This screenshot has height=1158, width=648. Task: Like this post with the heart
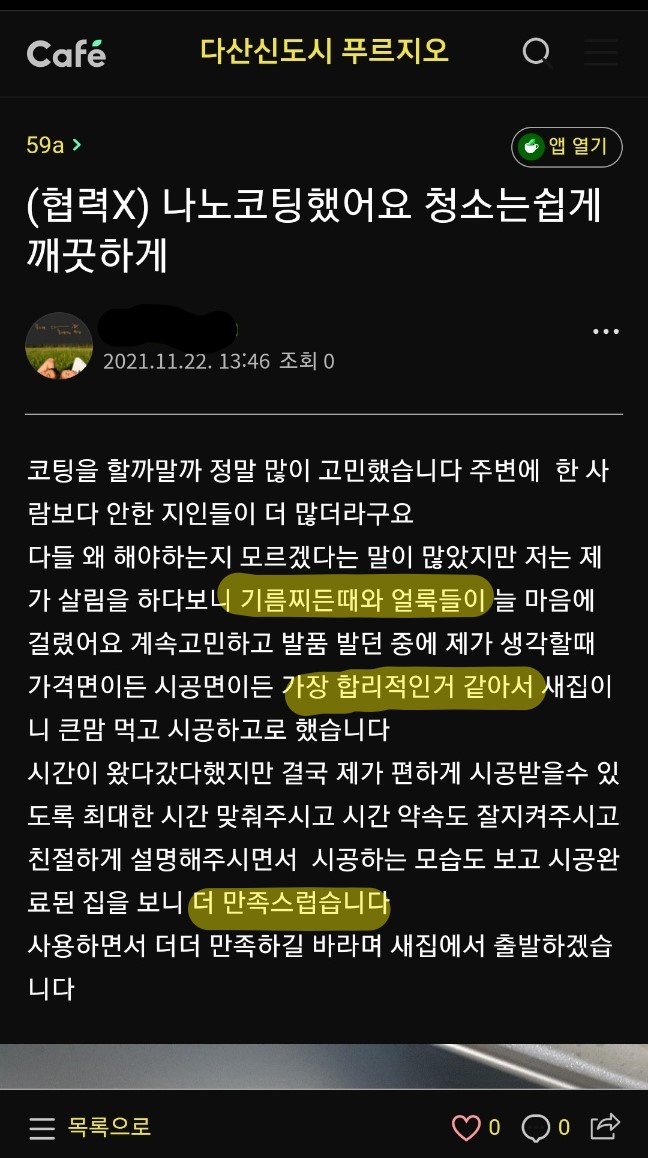click(466, 1128)
